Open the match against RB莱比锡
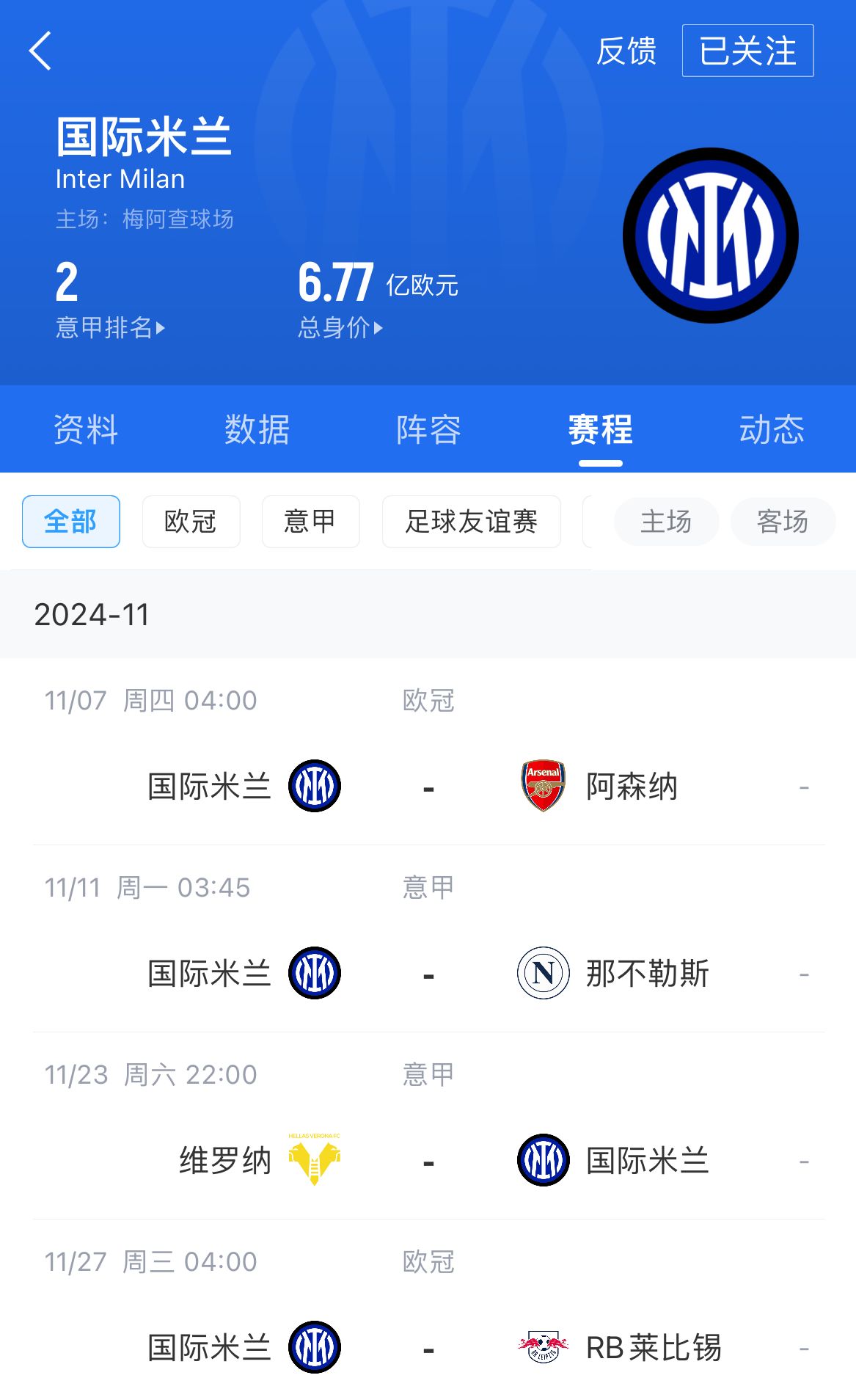The height and width of the screenshot is (1400, 856). pyautogui.click(x=428, y=1313)
